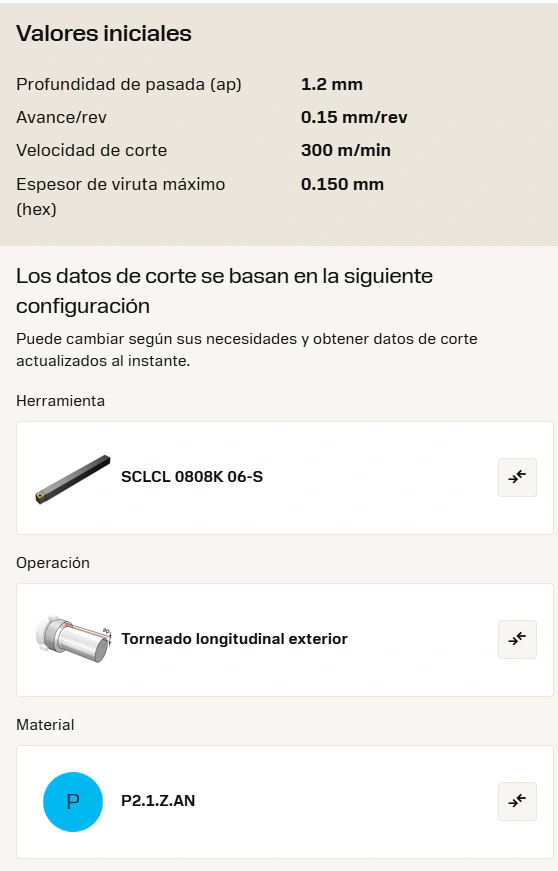Change the operation Torneado longitudinal exterior
Image resolution: width=558 pixels, height=871 pixels.
pyautogui.click(x=517, y=639)
